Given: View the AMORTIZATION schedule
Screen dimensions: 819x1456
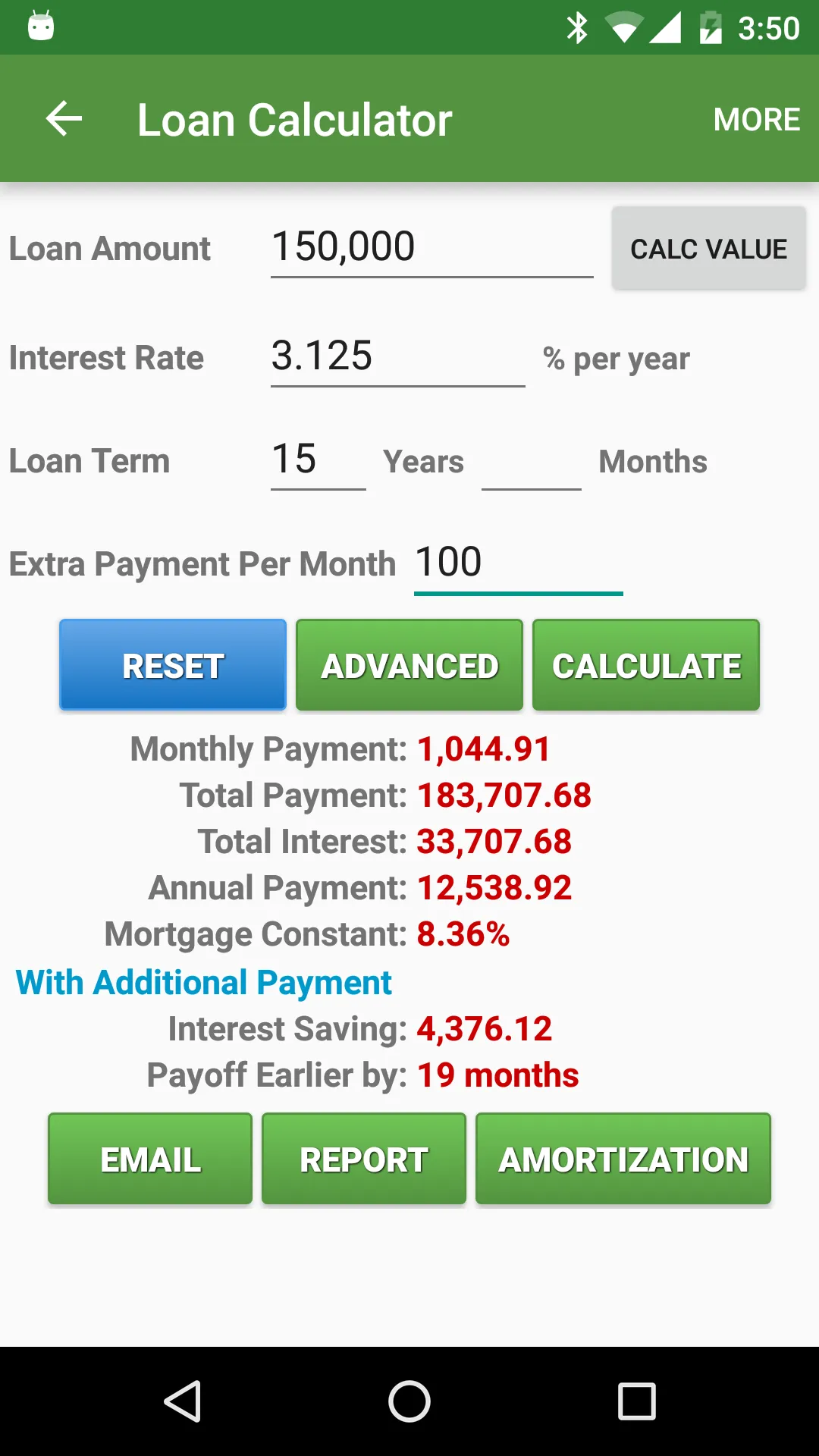Looking at the screenshot, I should pos(623,1158).
